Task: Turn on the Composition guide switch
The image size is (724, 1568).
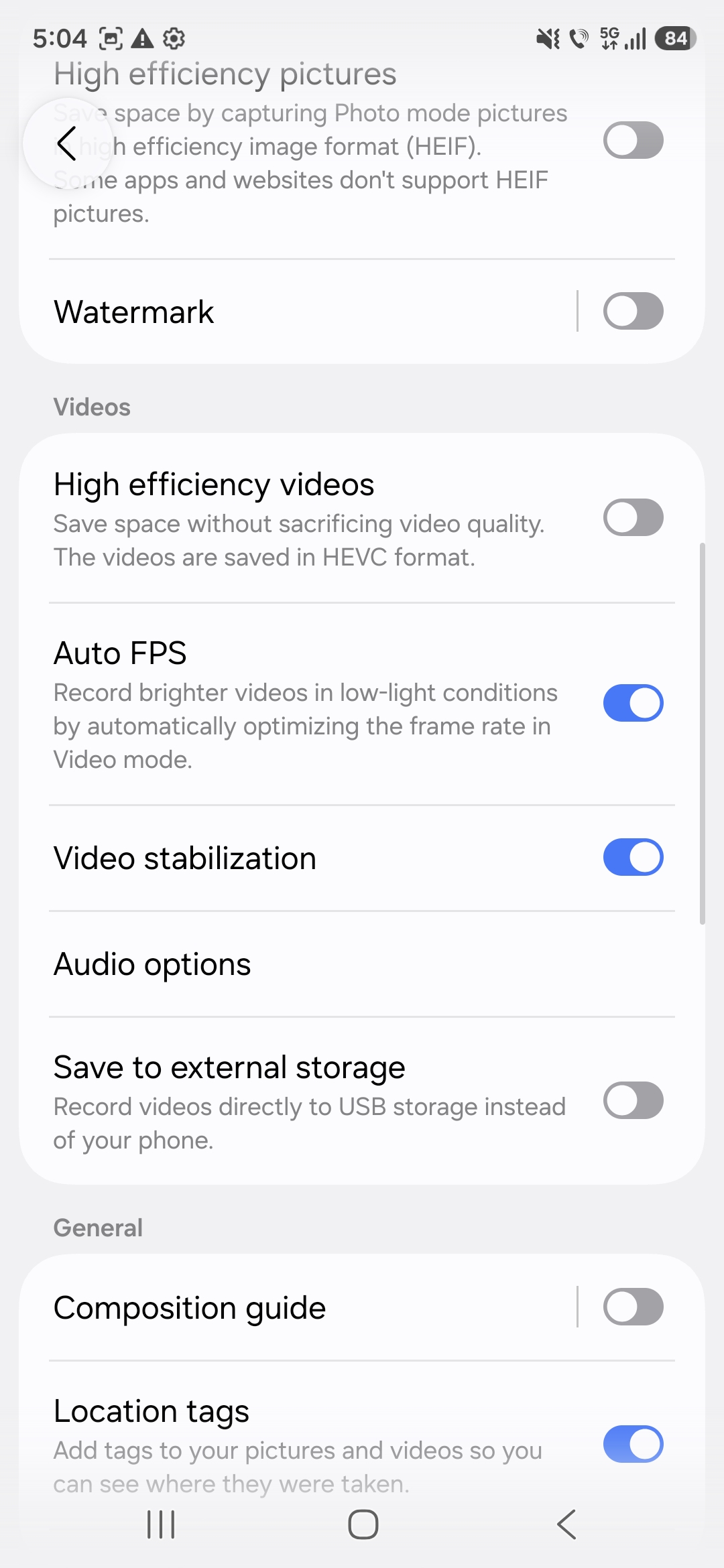Action: point(633,1307)
